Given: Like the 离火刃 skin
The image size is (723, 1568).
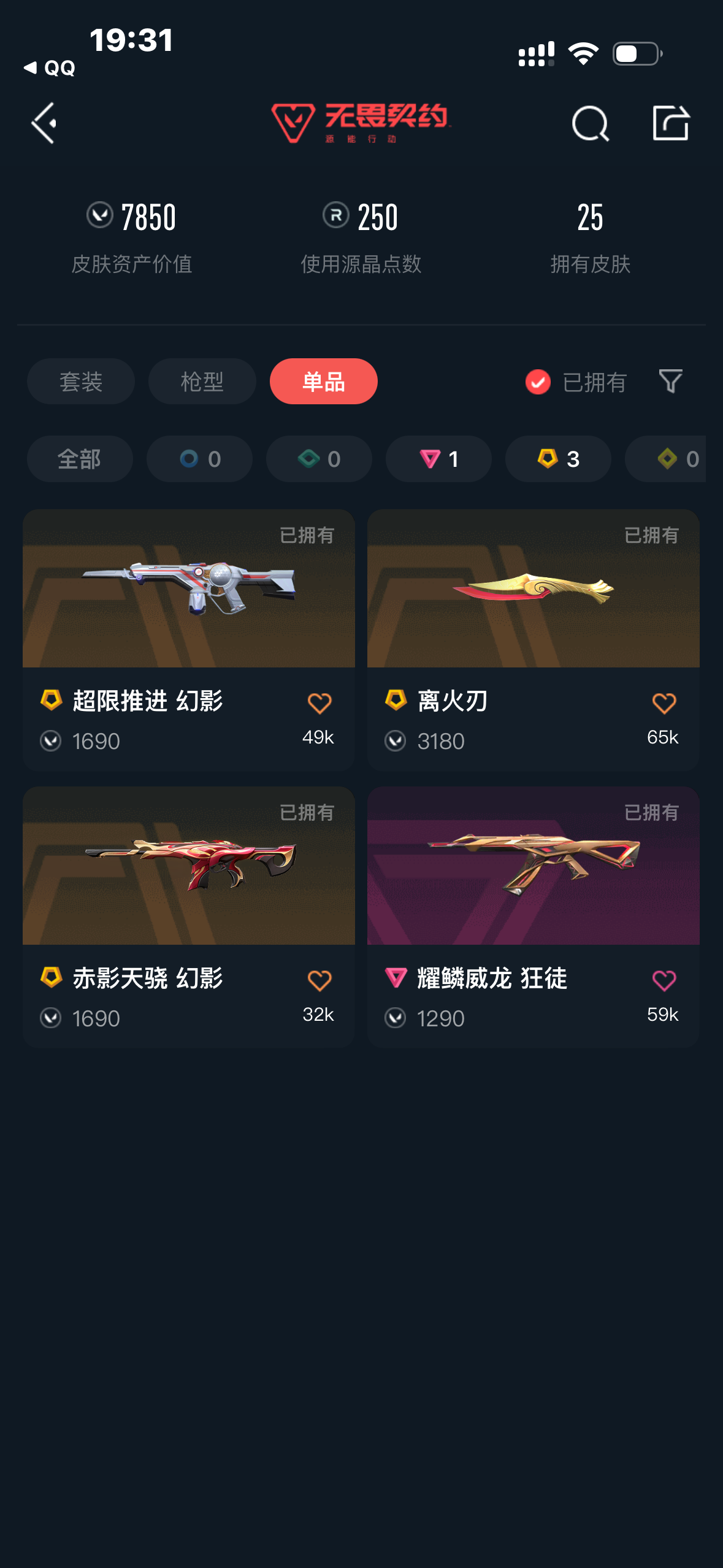Looking at the screenshot, I should click(664, 703).
